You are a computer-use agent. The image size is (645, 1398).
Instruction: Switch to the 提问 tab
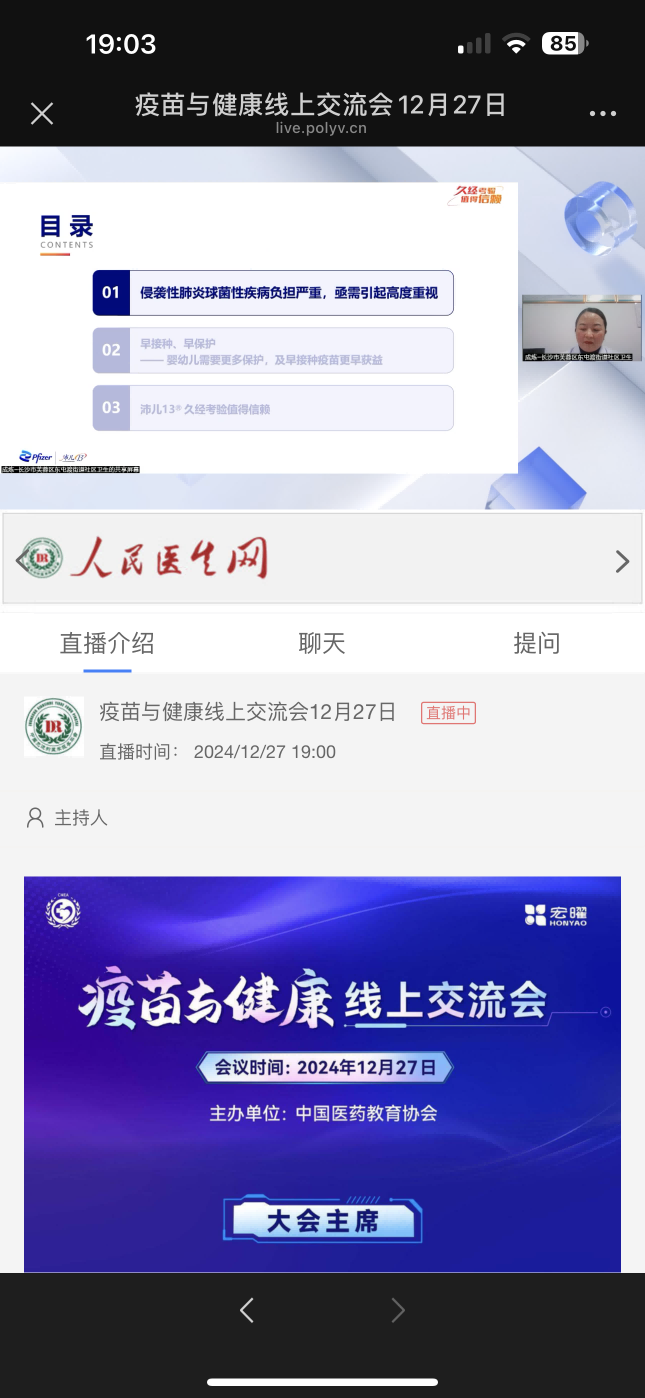536,643
